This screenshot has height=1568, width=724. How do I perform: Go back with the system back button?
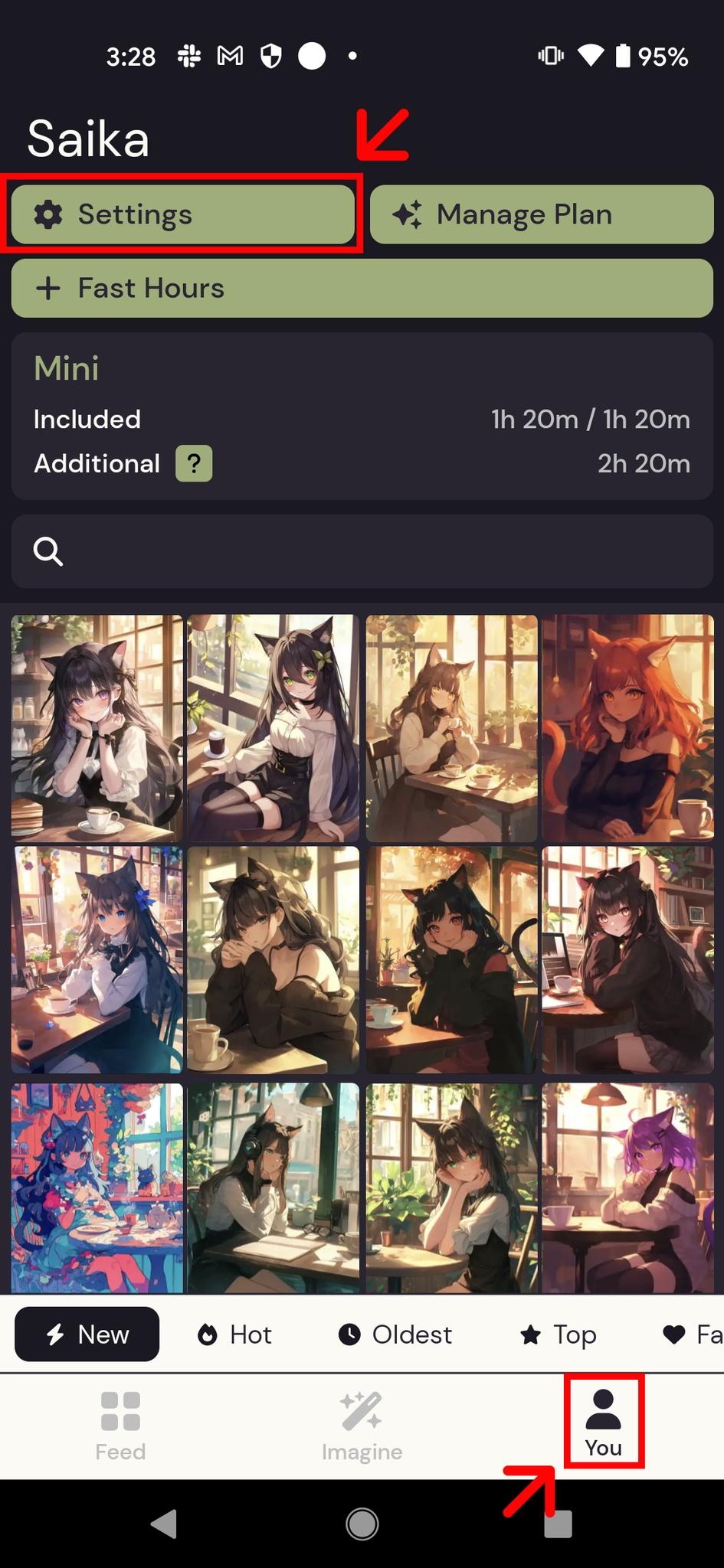click(x=163, y=1524)
